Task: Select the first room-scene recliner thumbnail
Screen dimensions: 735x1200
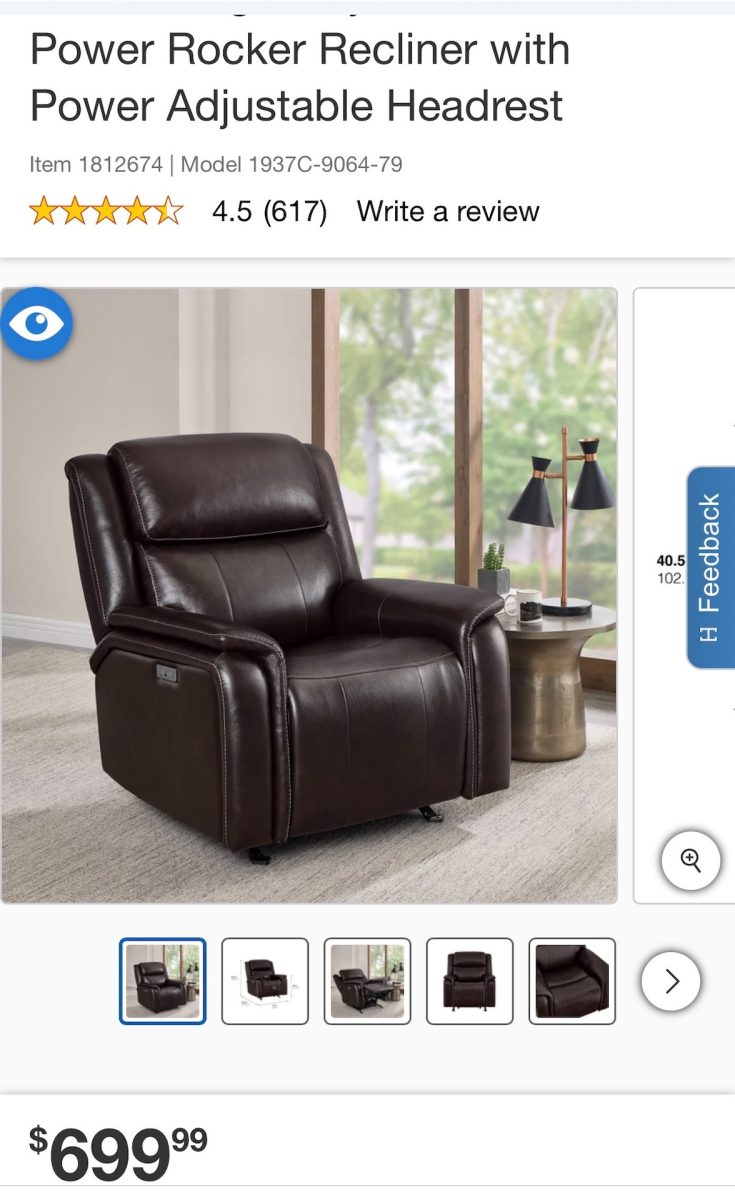Action: pos(163,981)
